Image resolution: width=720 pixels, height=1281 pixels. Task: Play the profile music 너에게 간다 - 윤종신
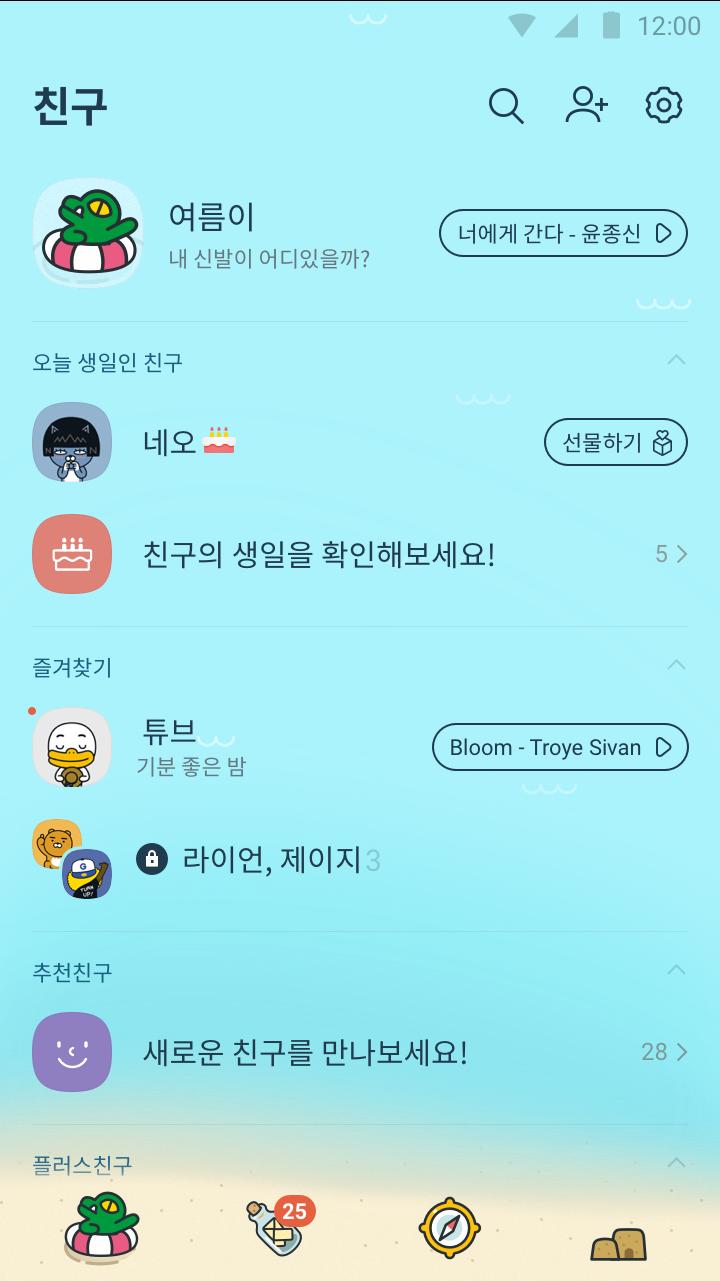click(x=564, y=233)
